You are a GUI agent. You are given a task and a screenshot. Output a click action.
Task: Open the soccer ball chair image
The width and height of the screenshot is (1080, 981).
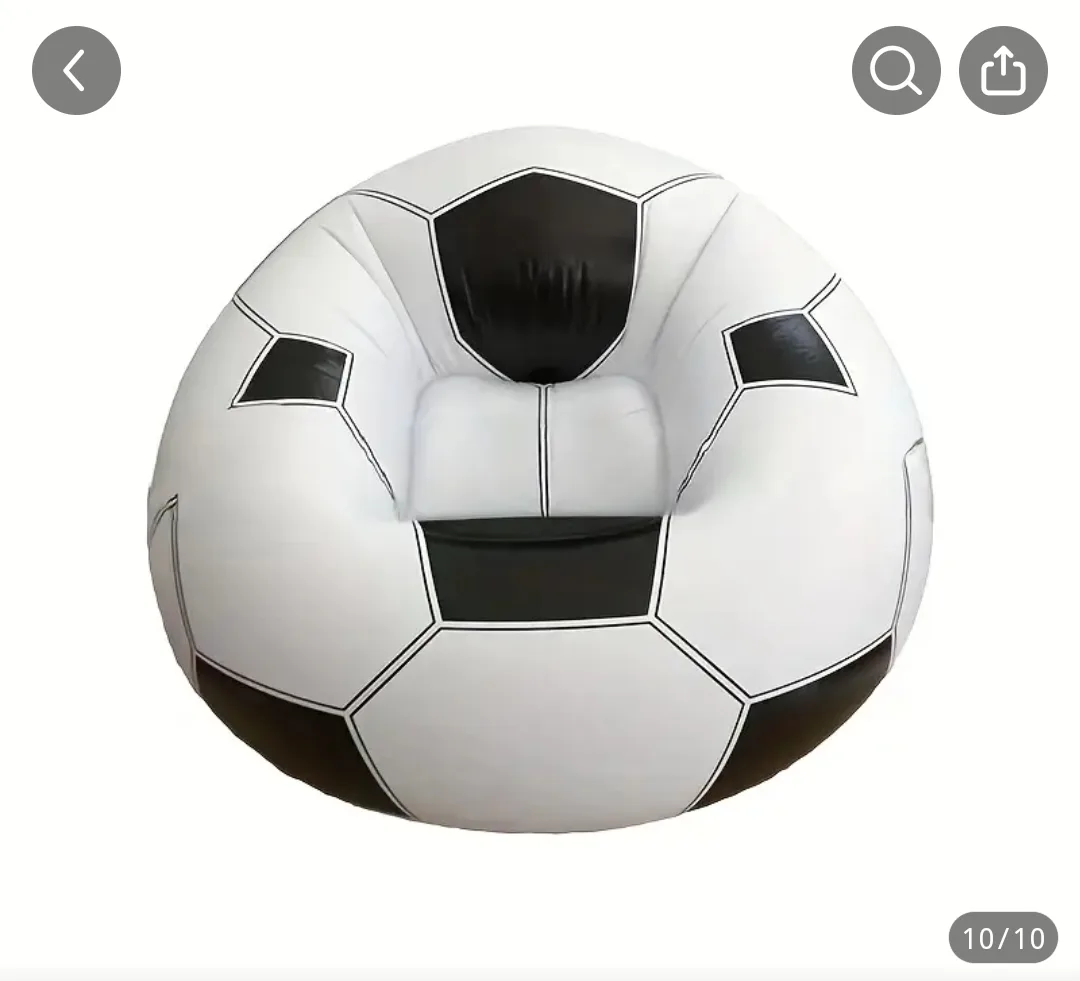[540, 480]
